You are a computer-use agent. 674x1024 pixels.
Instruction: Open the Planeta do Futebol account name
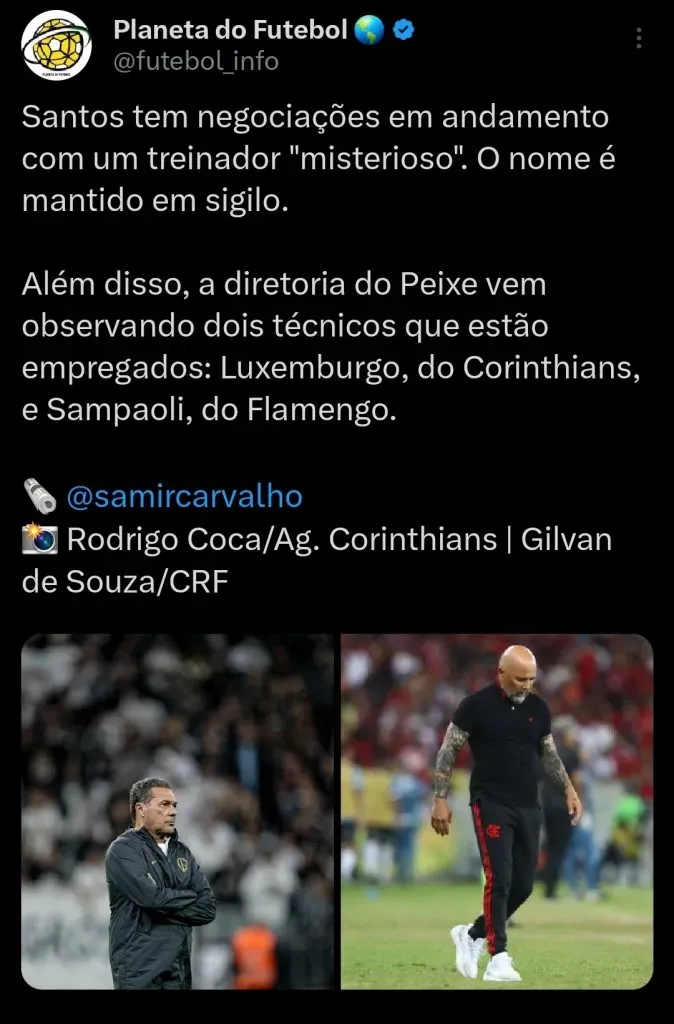[x=230, y=31]
